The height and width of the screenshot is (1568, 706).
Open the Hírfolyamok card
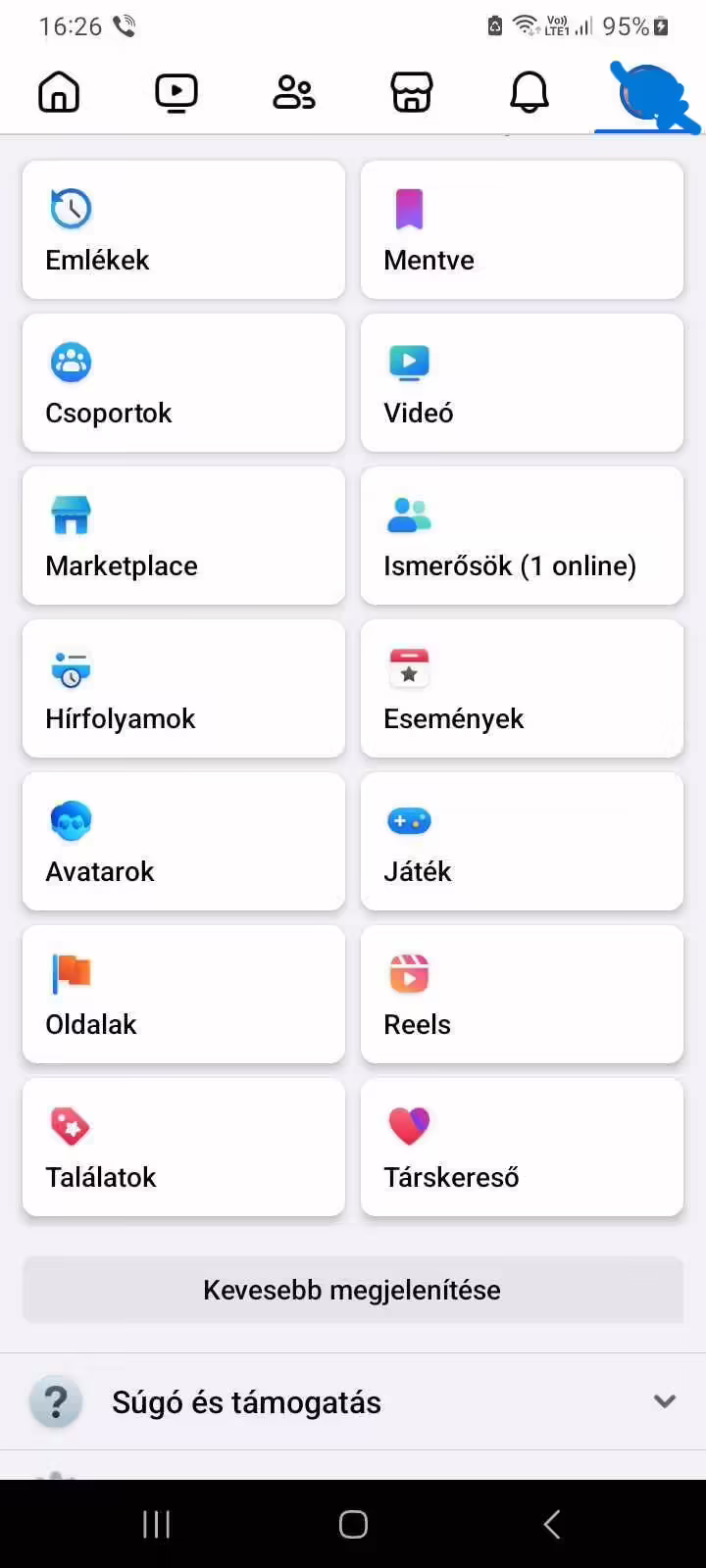[184, 689]
